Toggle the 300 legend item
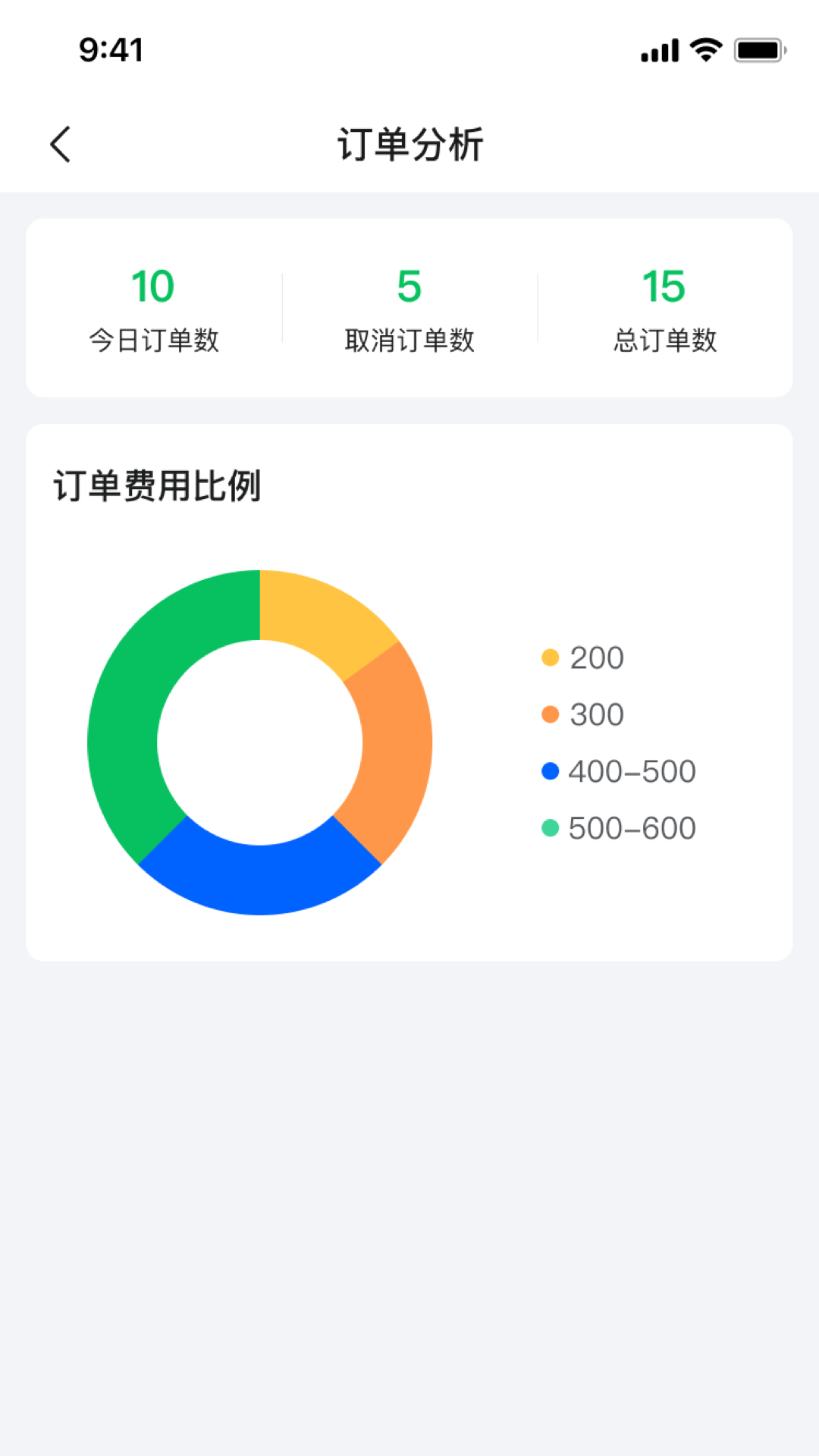Viewport: 819px width, 1456px height. 582,714
